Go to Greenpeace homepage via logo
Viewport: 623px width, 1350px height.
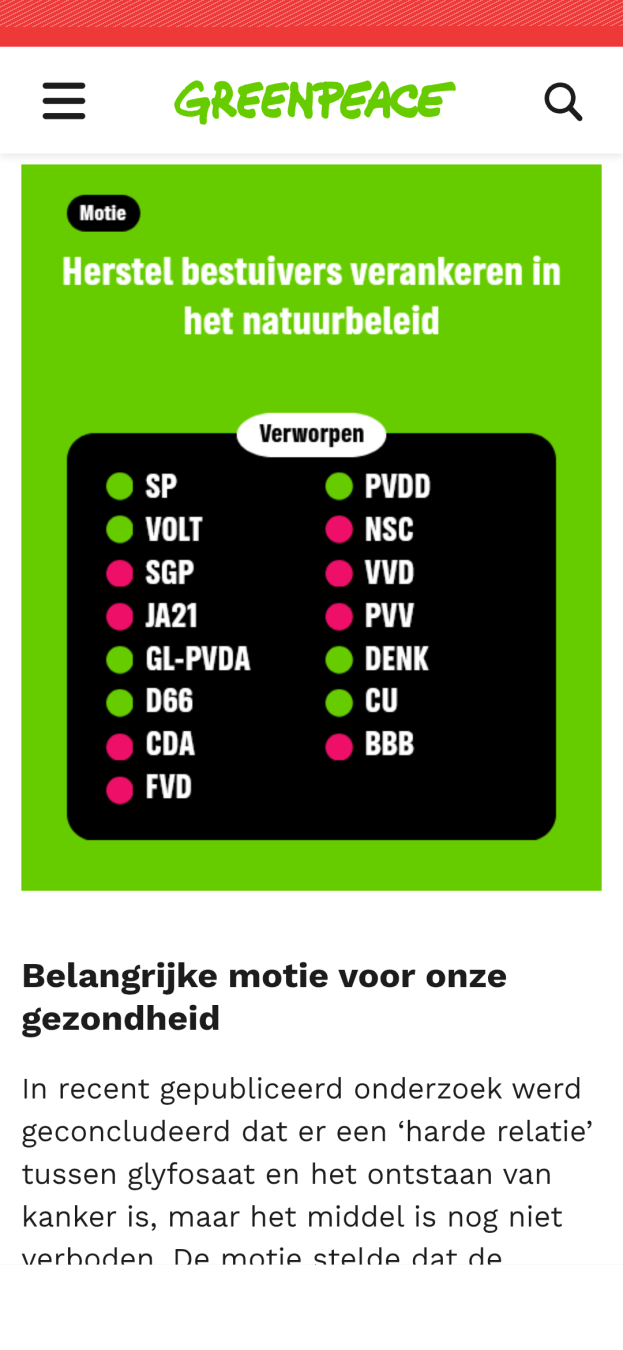click(314, 101)
